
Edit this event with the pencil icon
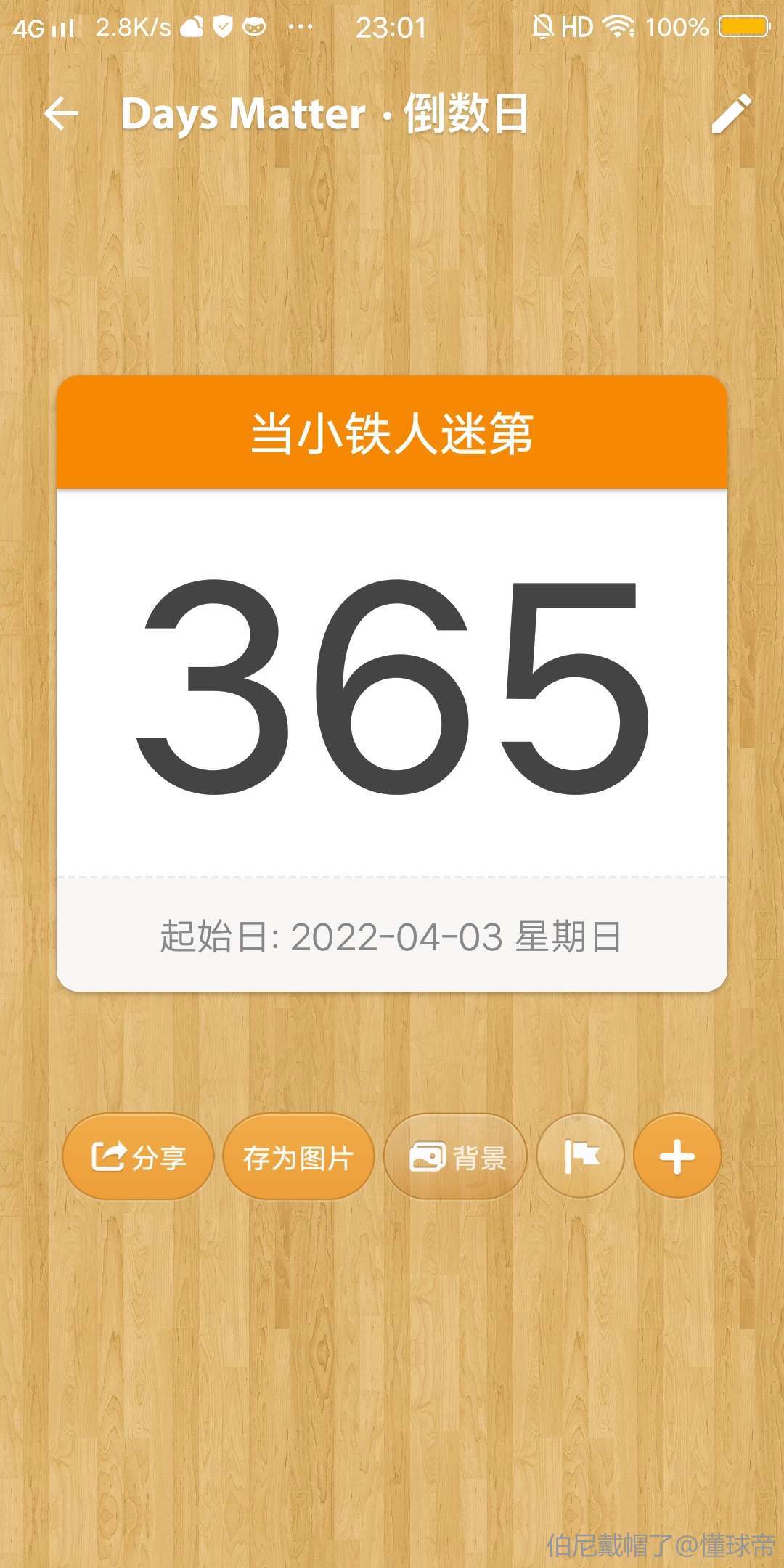730,114
